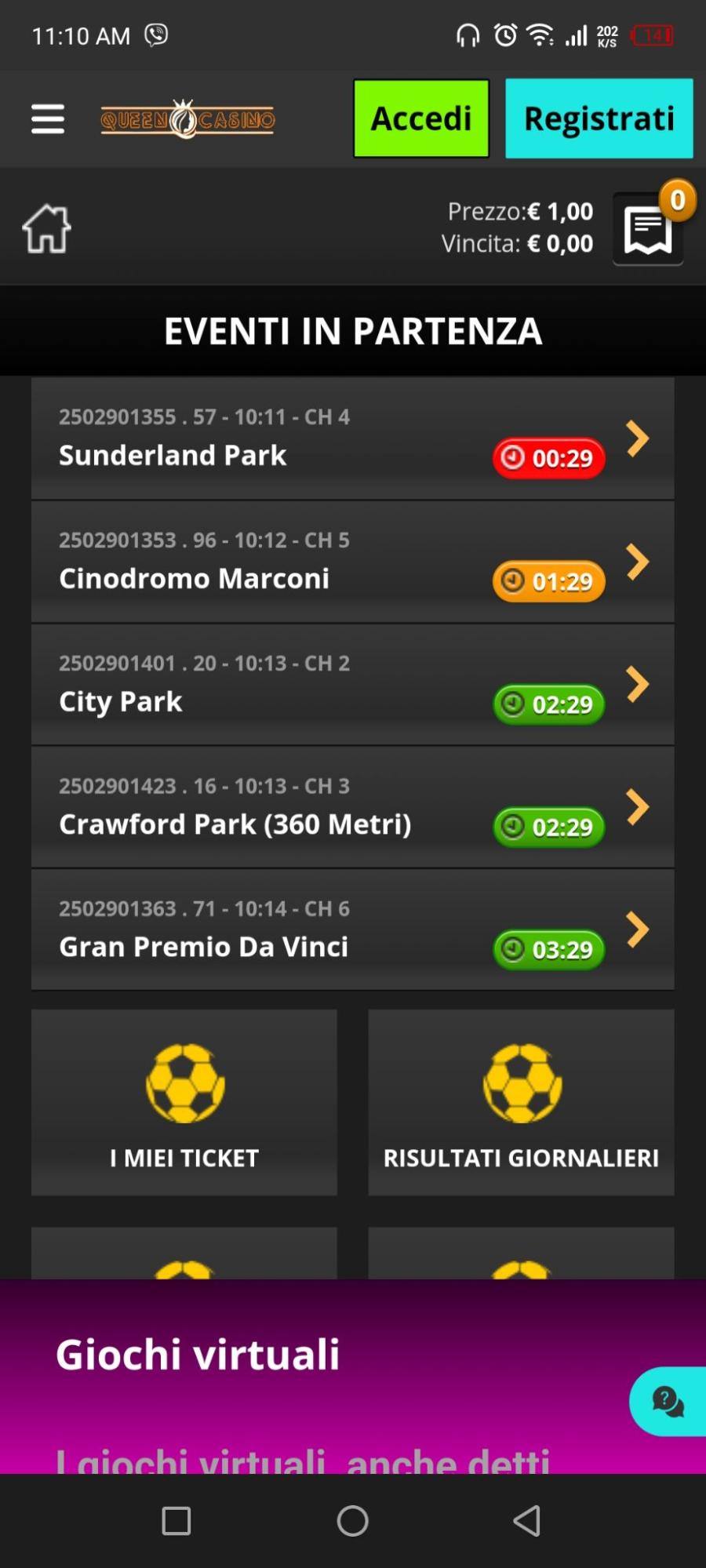Tap the Accedi login button
Viewport: 706px width, 1568px height.
coord(421,119)
